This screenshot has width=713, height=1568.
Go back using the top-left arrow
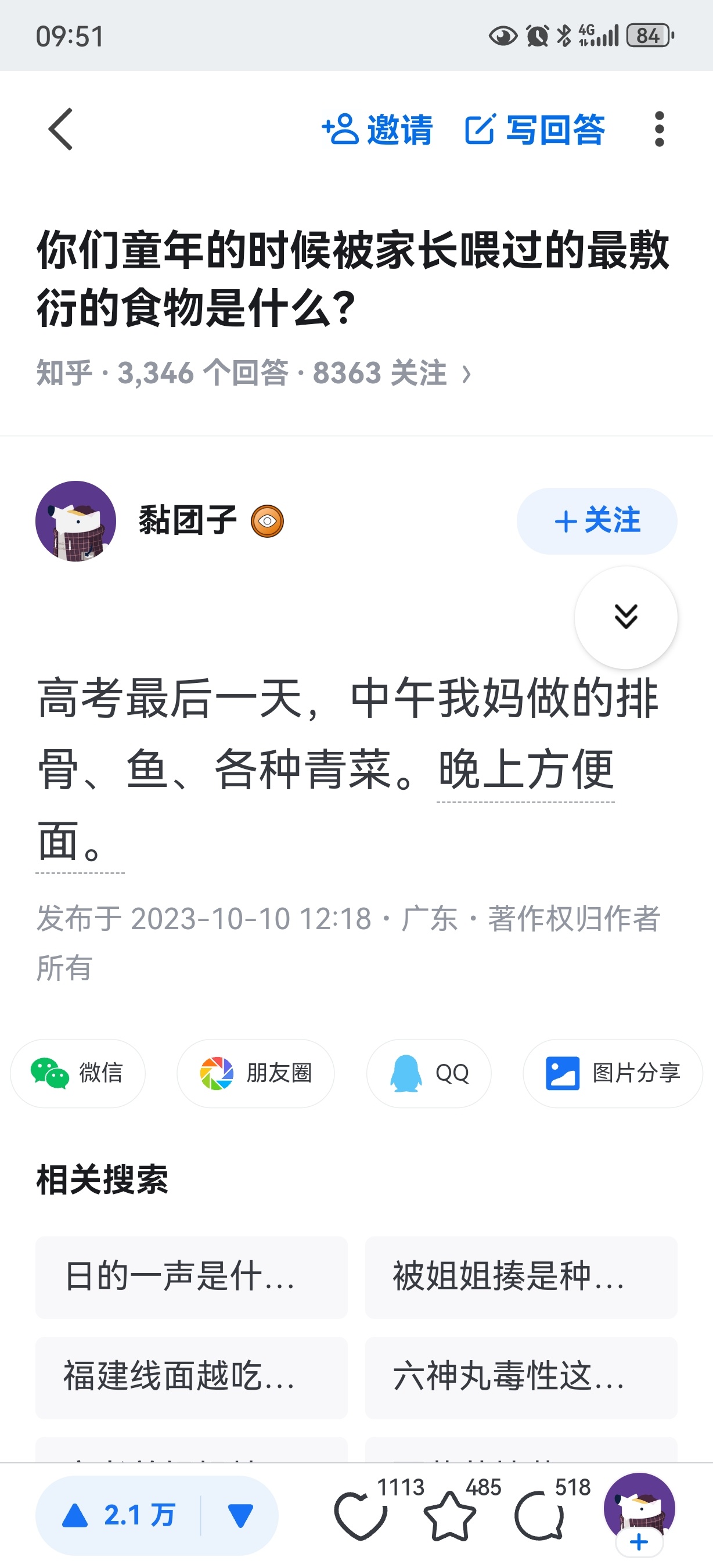click(x=61, y=129)
